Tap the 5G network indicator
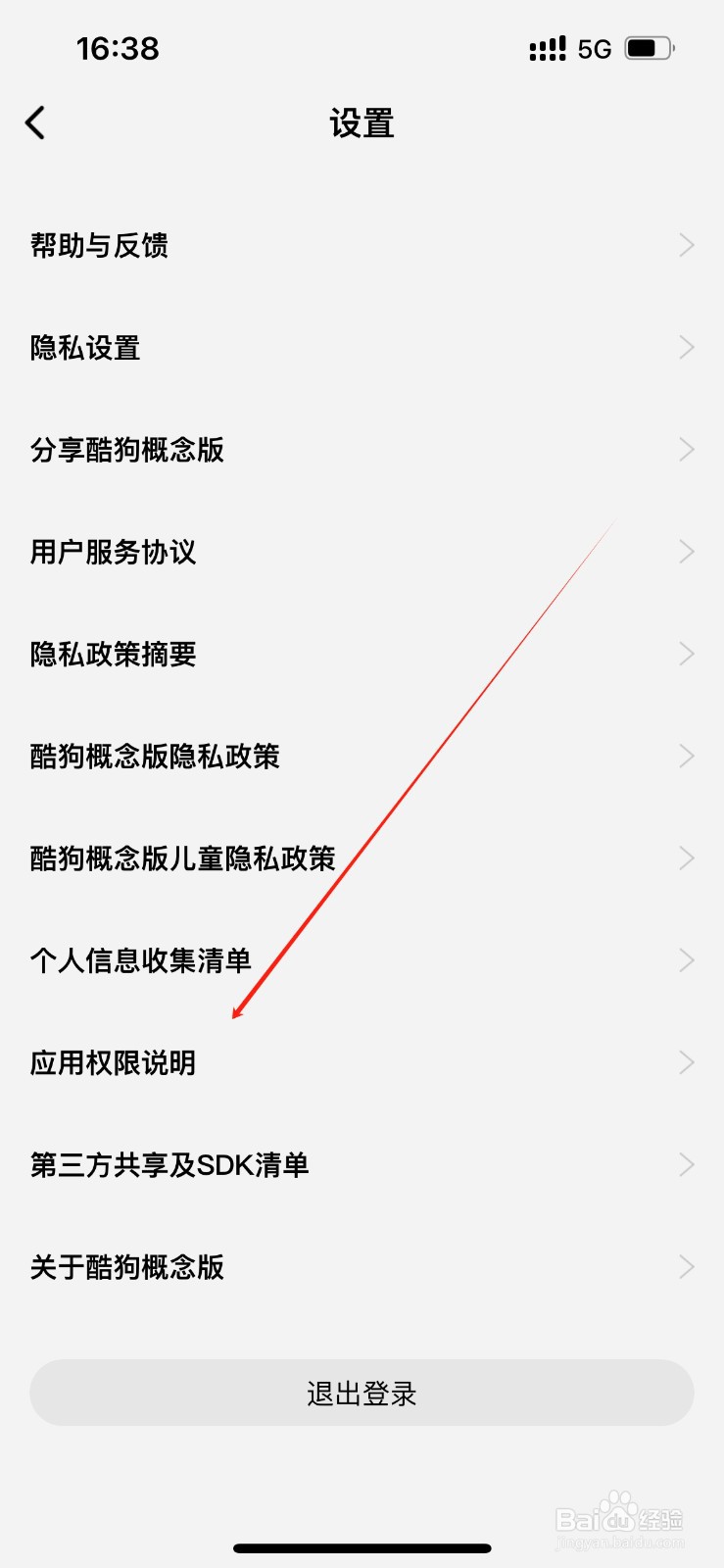Viewport: 724px width, 1568px height. pos(598,47)
